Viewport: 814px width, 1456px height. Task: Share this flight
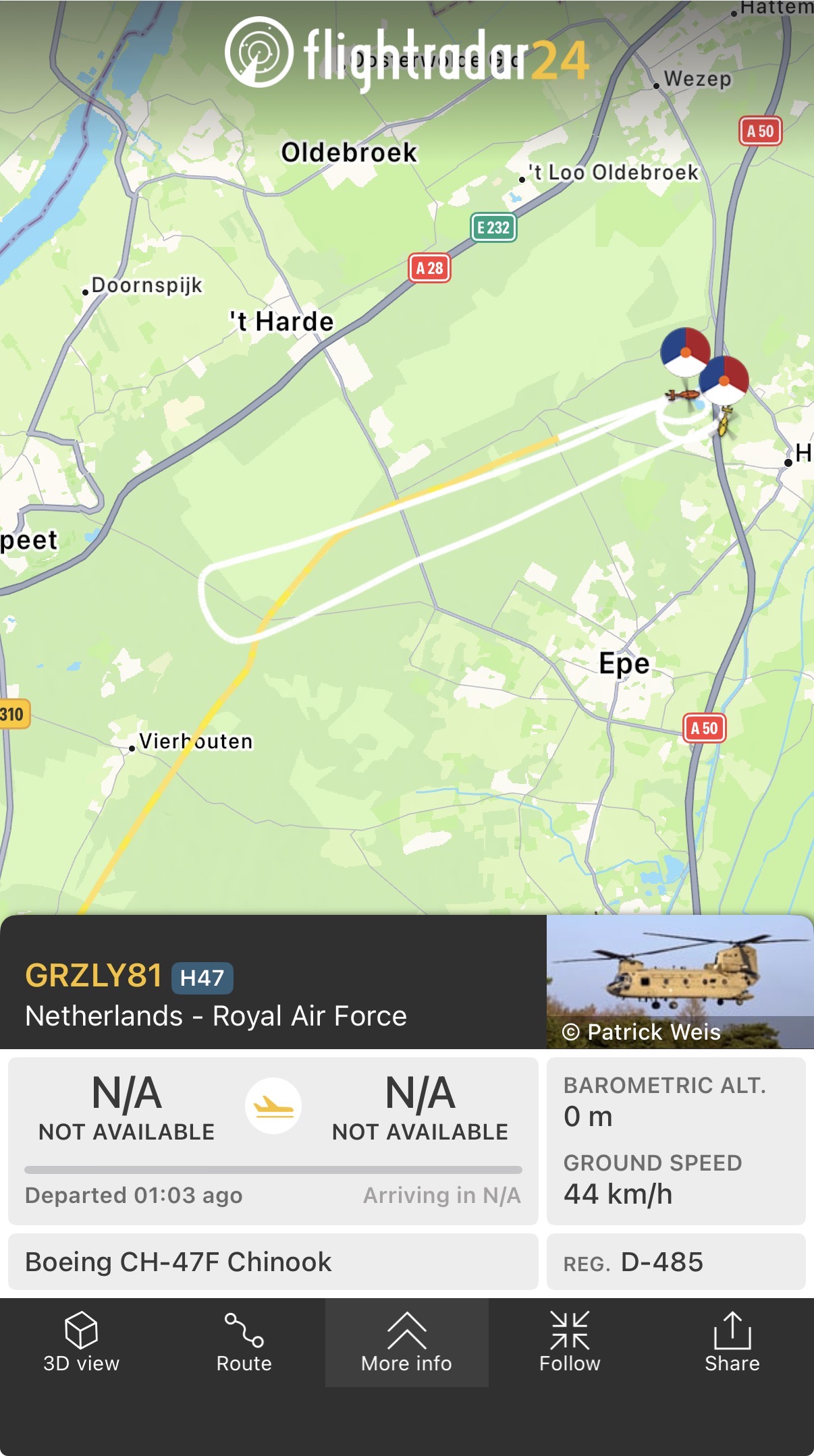(732, 1342)
